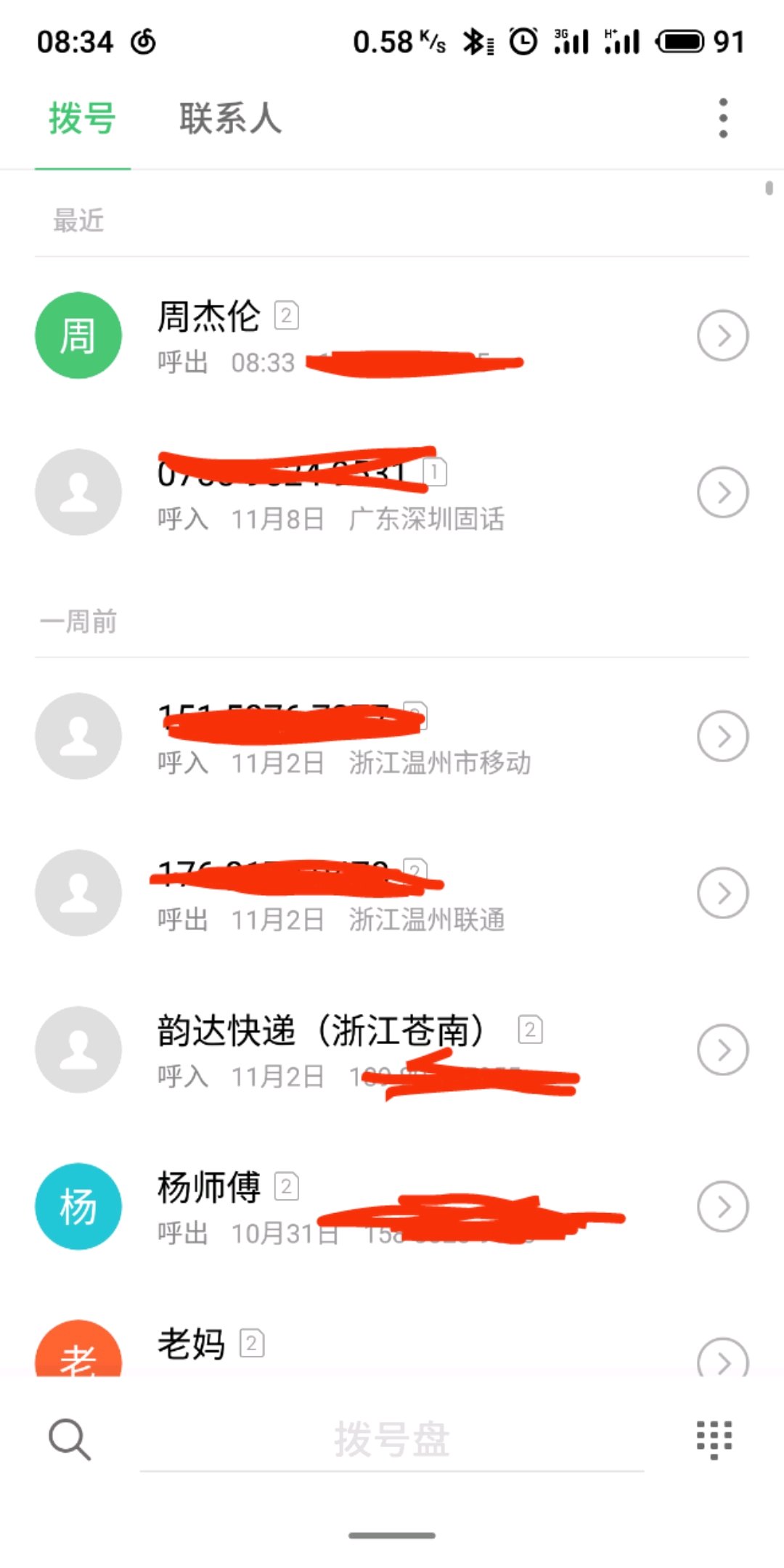Image resolution: width=784 pixels, height=1568 pixels.
Task: Open call details arrow for 杨师傅
Action: click(722, 1206)
